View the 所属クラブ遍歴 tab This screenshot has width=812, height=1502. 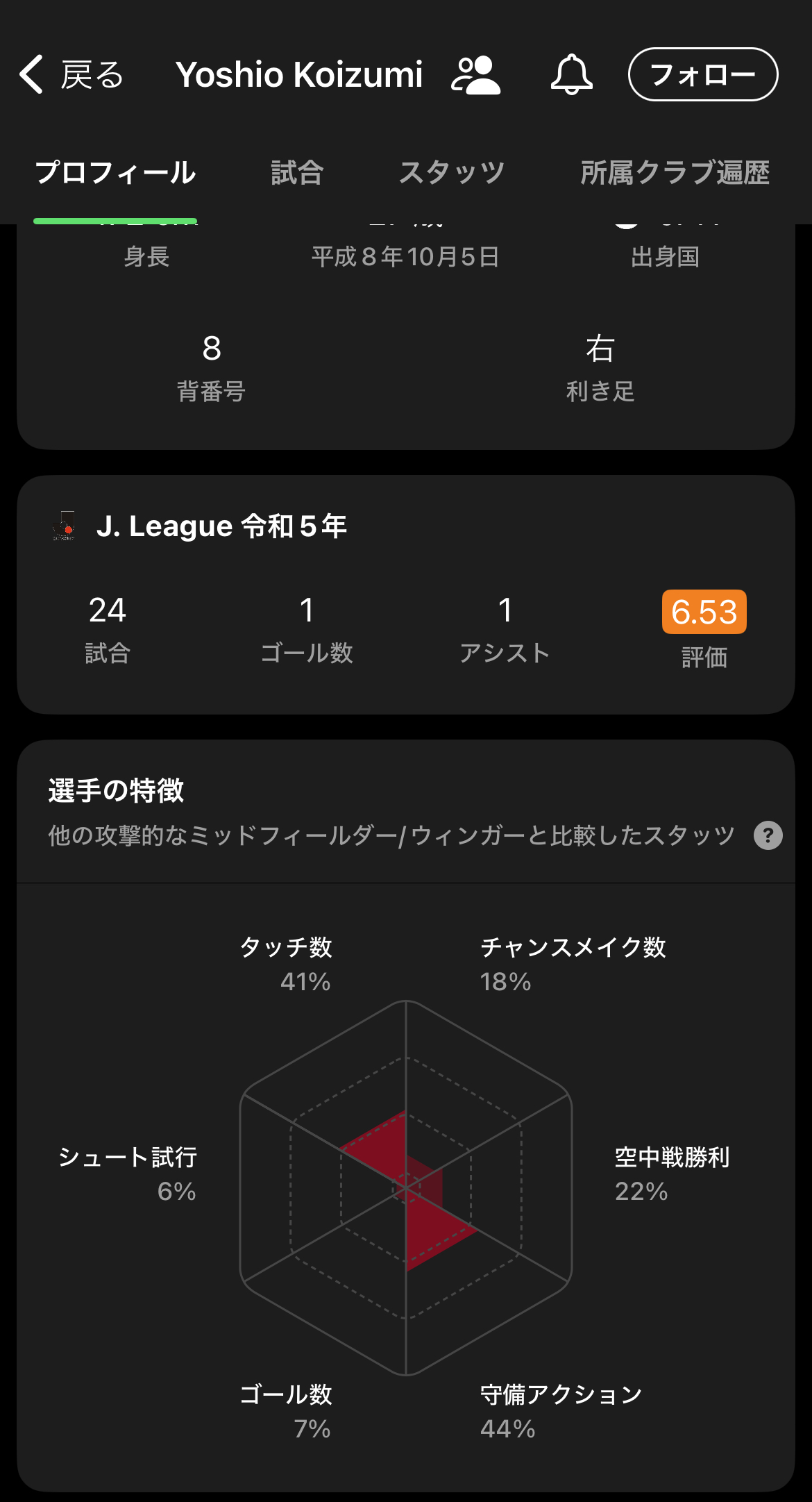(x=675, y=173)
